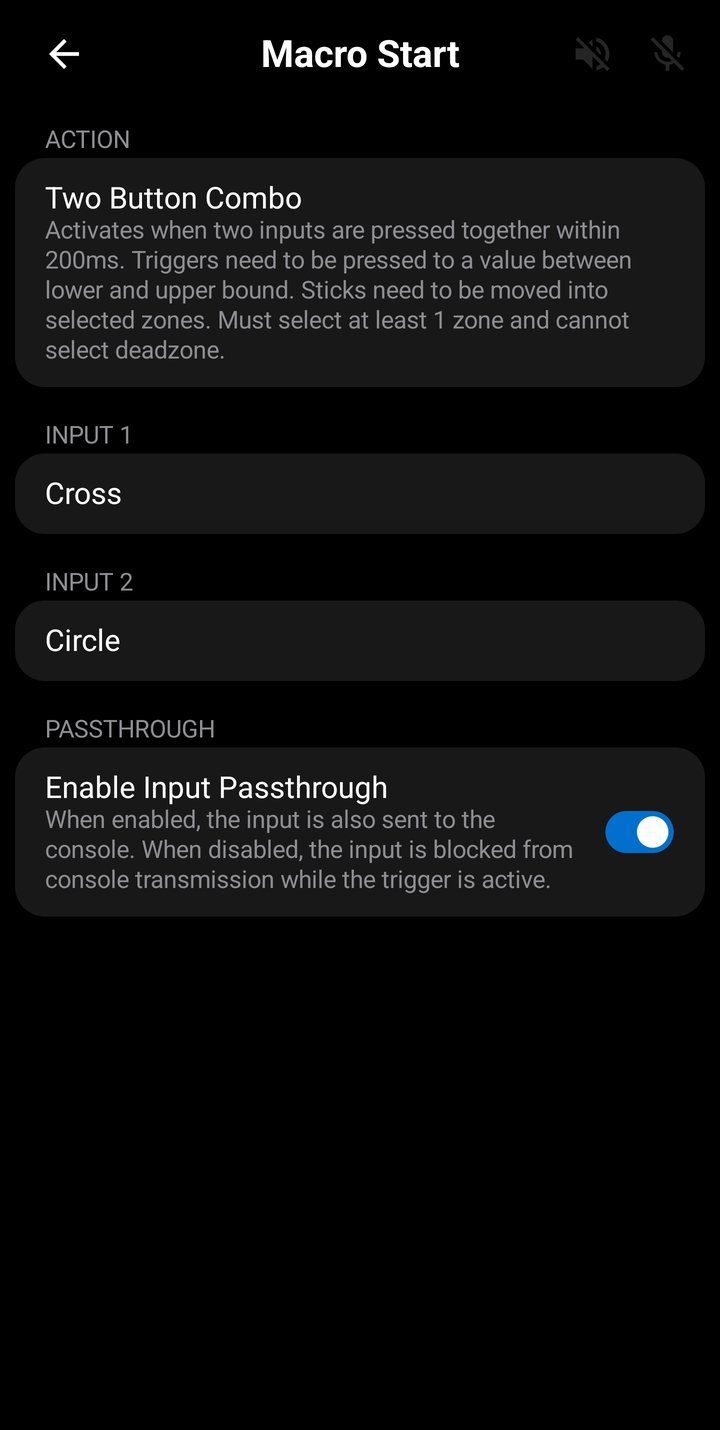Select the Macro Start title

pyautogui.click(x=360, y=54)
